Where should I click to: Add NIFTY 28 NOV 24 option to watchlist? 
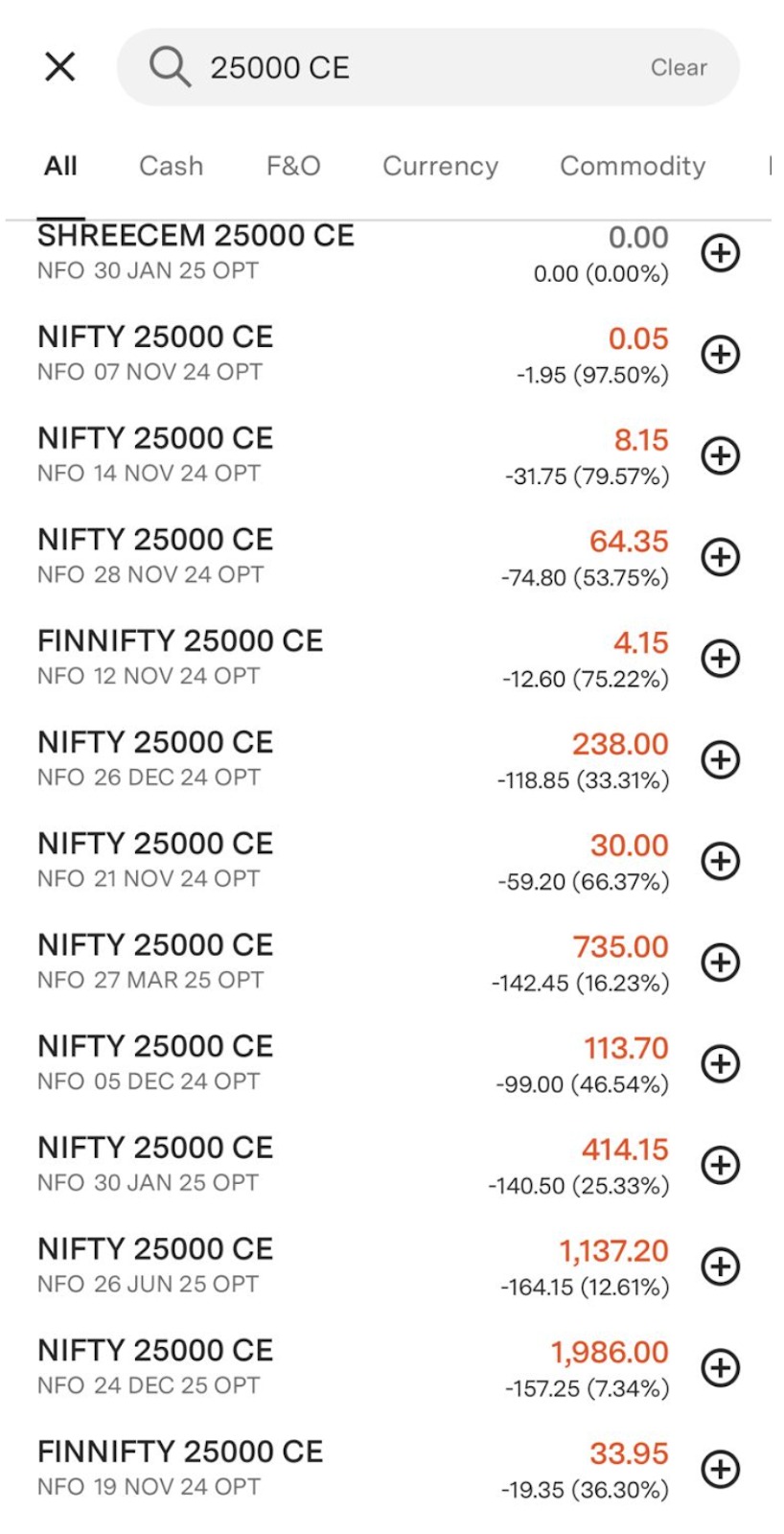point(721,557)
